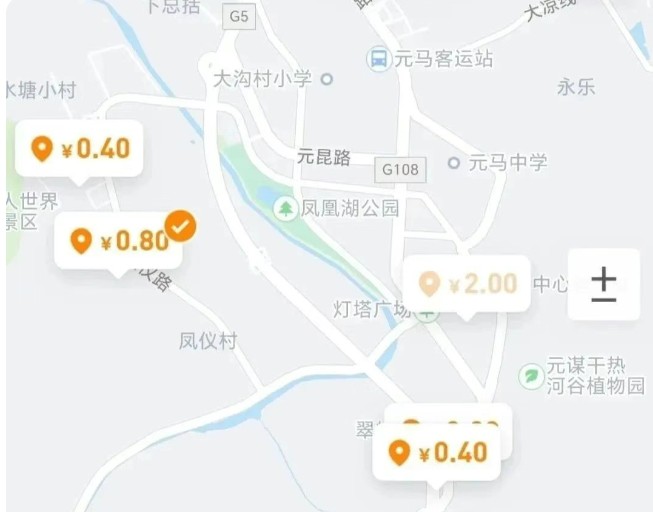
Task: Tap the plus-minus zoom button
Action: pyautogui.click(x=603, y=284)
